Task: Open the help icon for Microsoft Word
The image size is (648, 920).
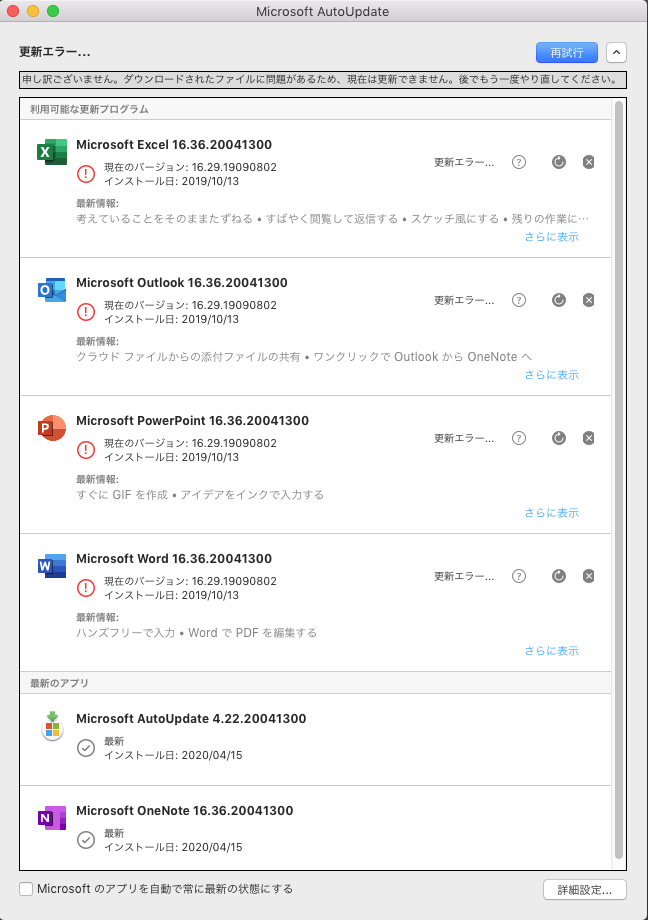Action: [x=519, y=576]
